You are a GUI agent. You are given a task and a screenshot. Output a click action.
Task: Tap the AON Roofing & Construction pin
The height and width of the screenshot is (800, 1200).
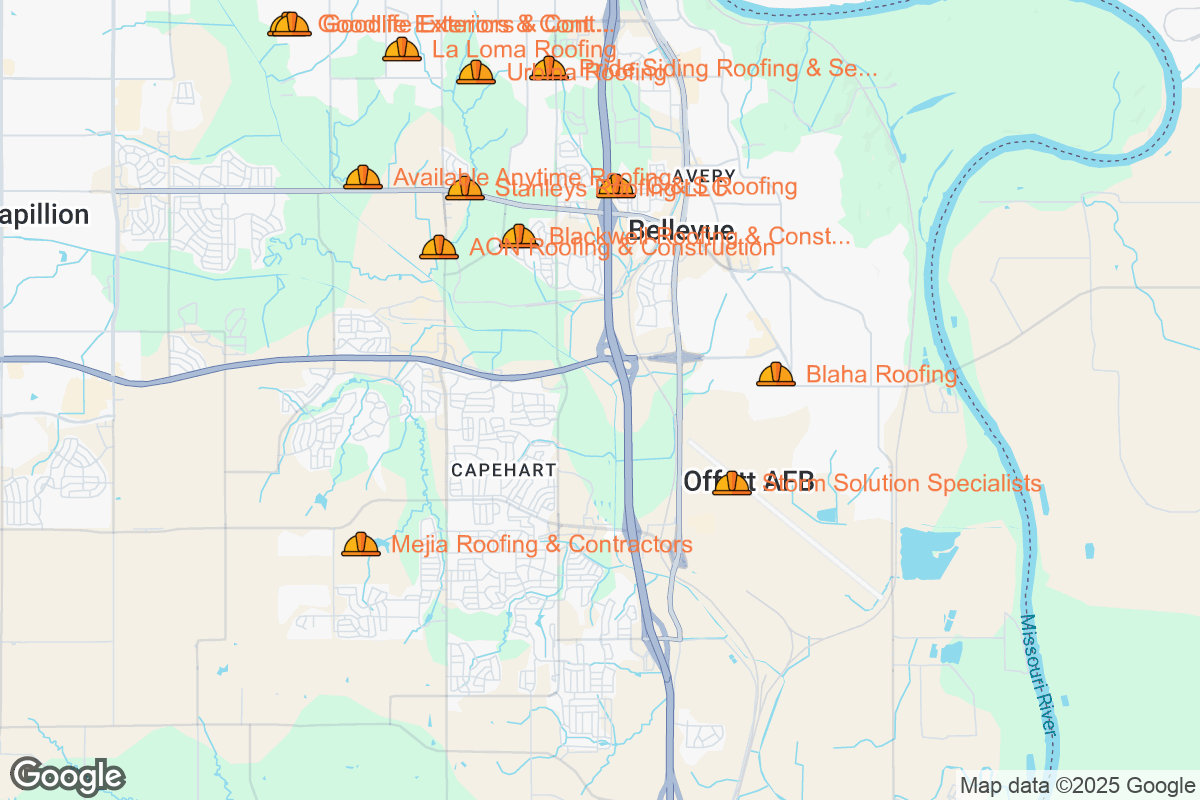point(439,248)
